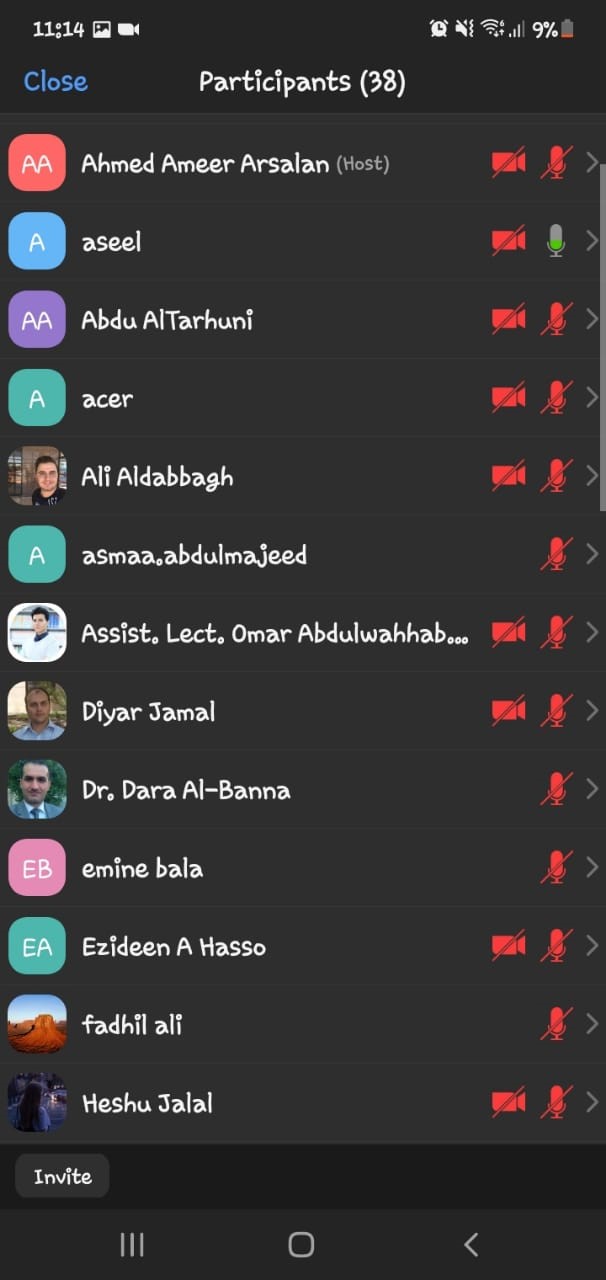Go back using system navigation
Screen dimensions: 606x1280
pyautogui.click(x=471, y=1244)
